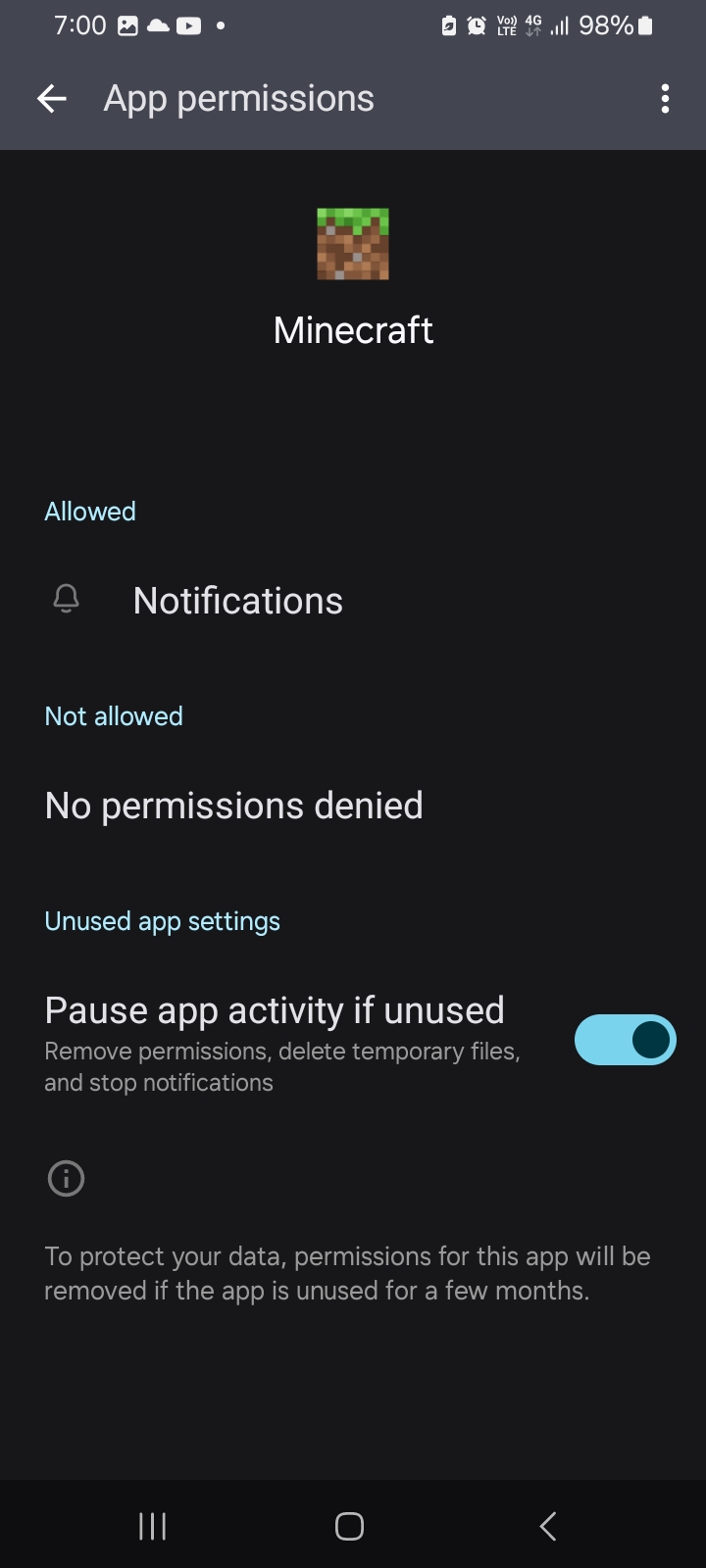Tap the system home button

[349, 1526]
